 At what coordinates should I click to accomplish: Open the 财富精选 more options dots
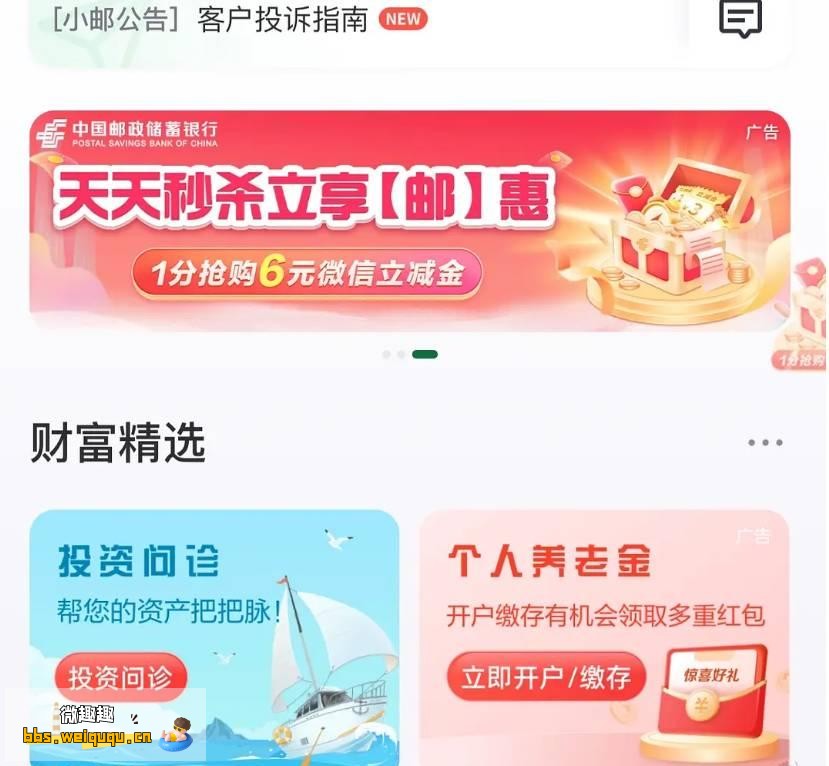point(765,443)
